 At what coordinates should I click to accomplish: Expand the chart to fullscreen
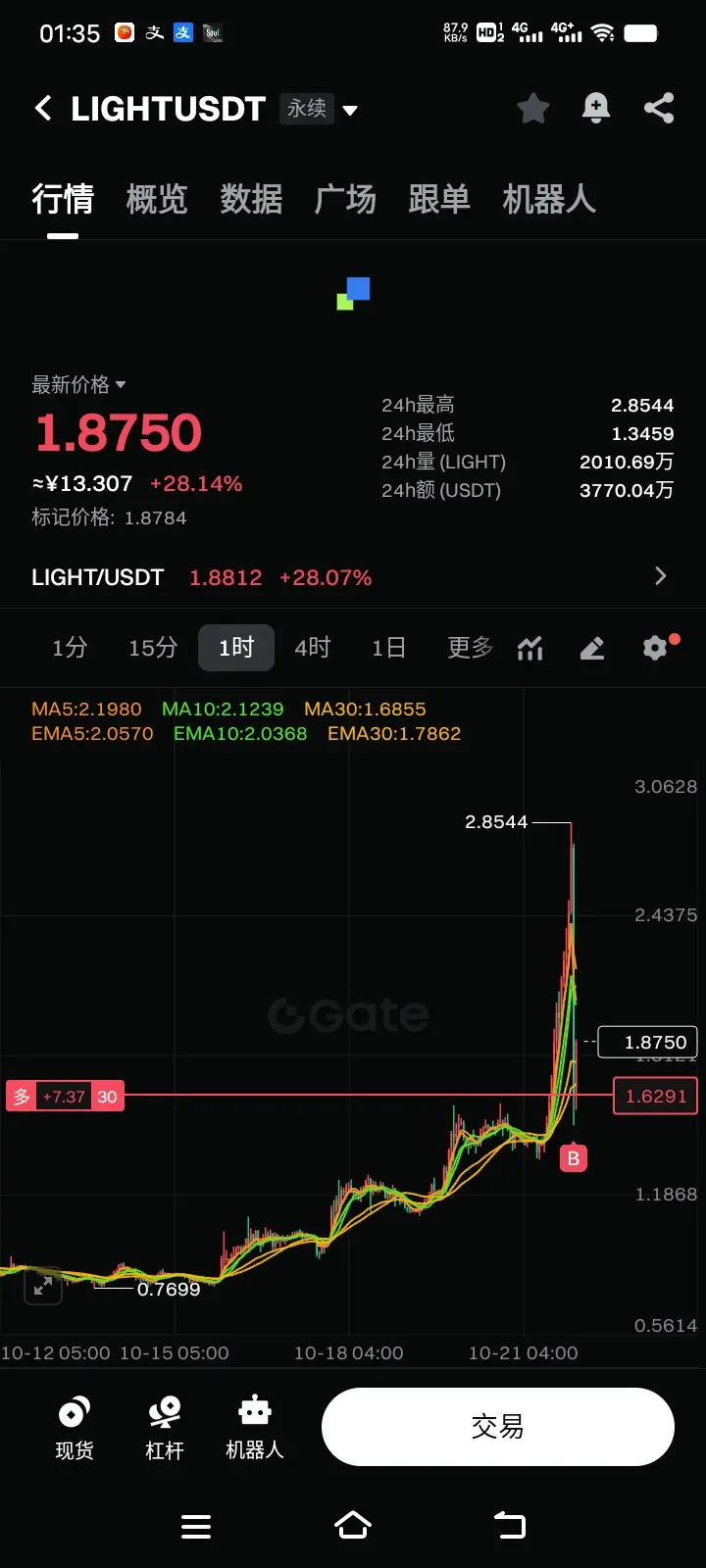point(43,1286)
